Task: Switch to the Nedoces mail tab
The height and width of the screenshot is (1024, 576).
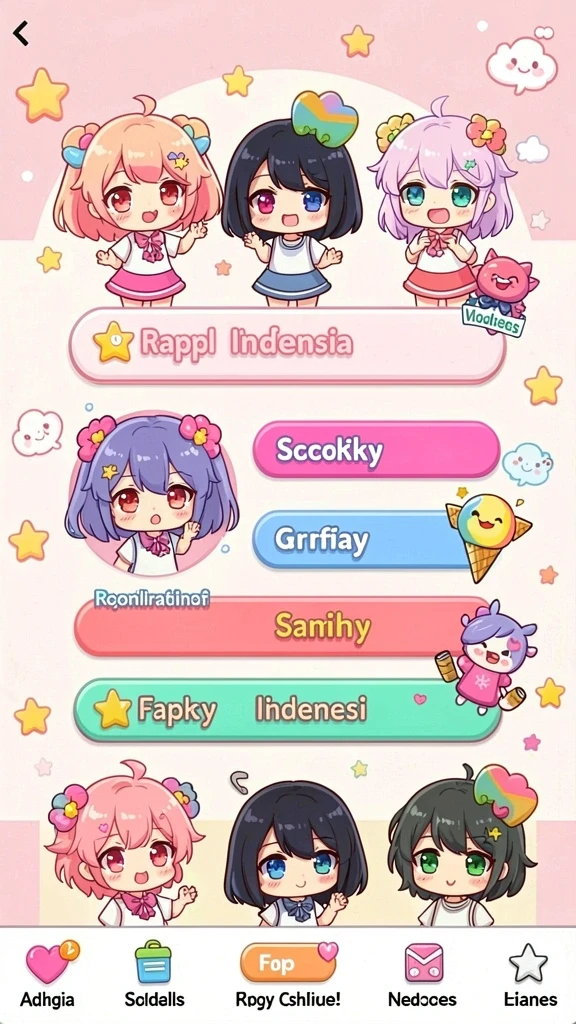Action: 423,976
